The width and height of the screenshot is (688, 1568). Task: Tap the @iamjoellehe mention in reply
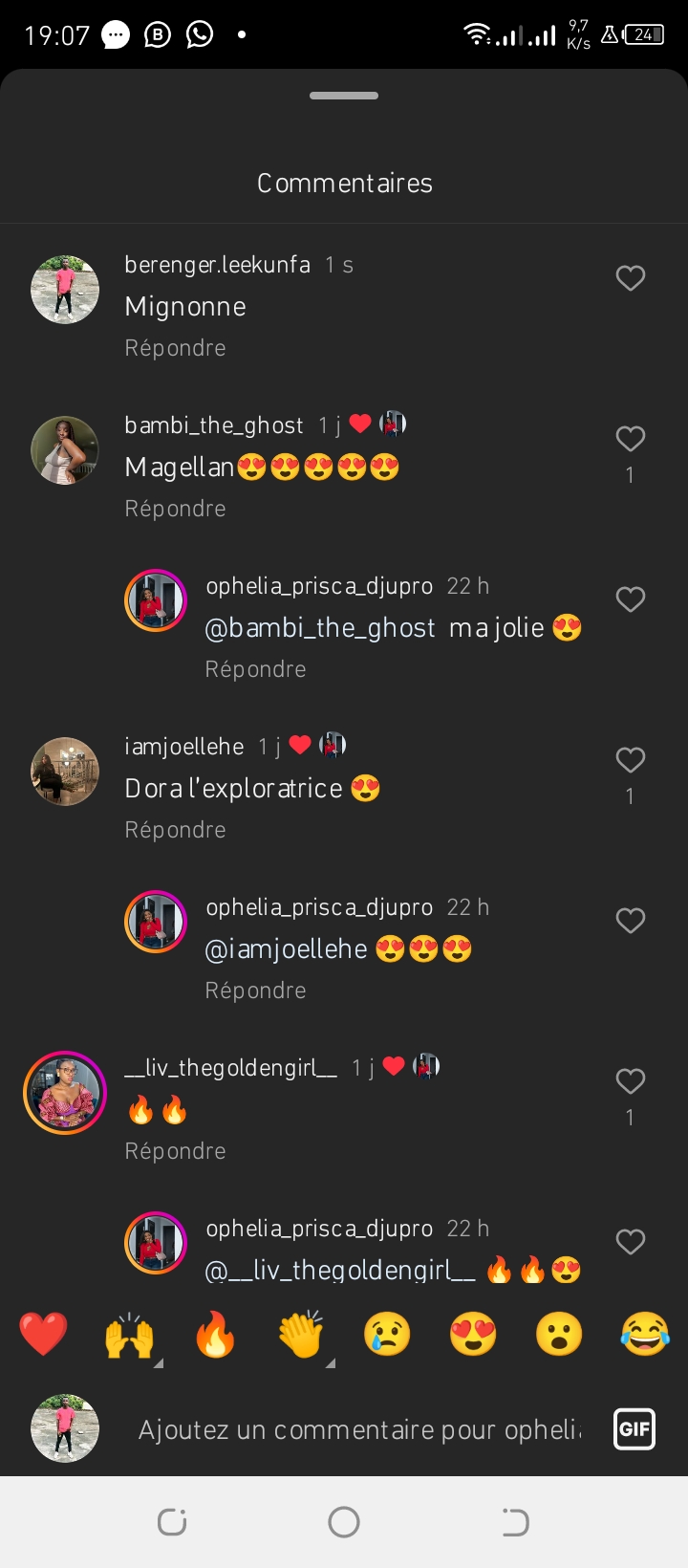pos(287,949)
